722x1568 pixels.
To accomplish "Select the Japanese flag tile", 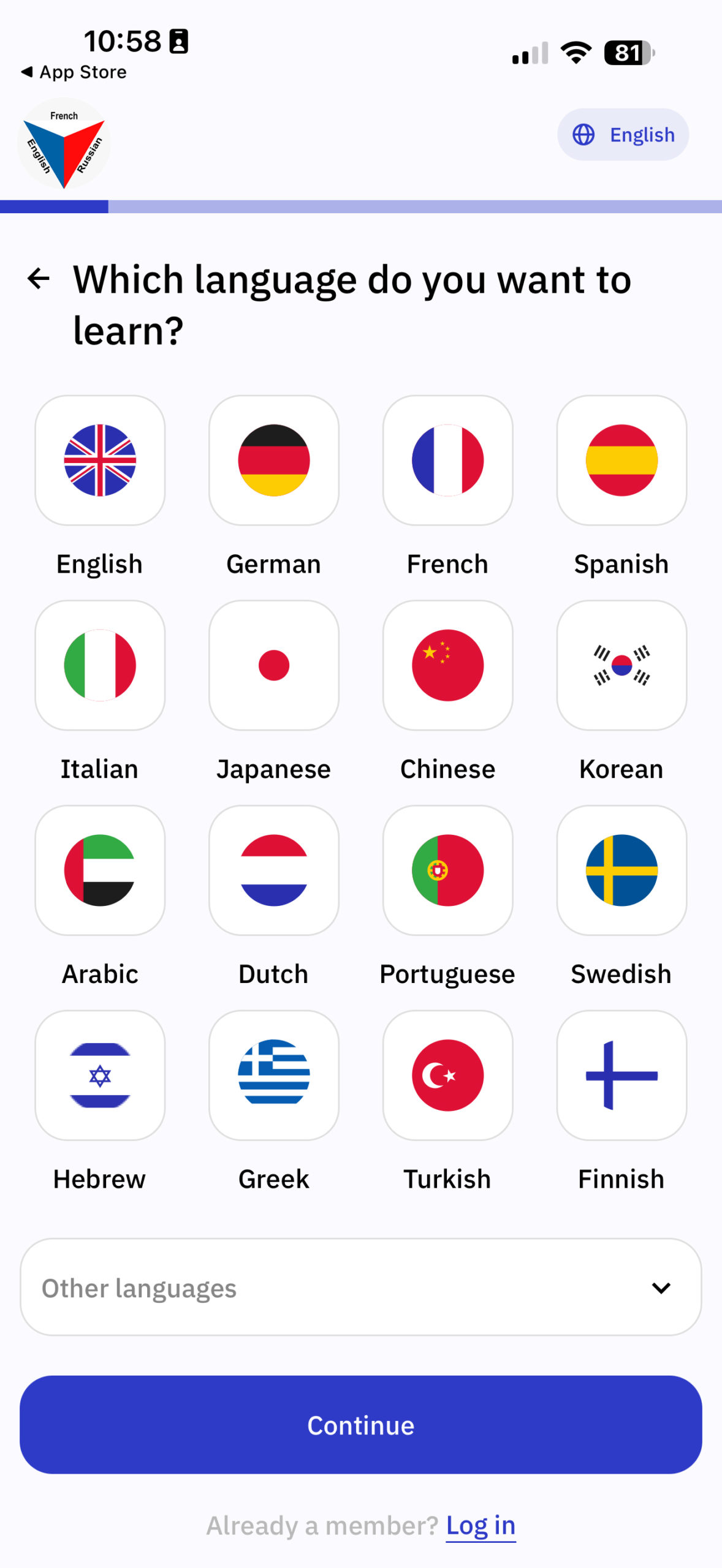I will tap(273, 665).
